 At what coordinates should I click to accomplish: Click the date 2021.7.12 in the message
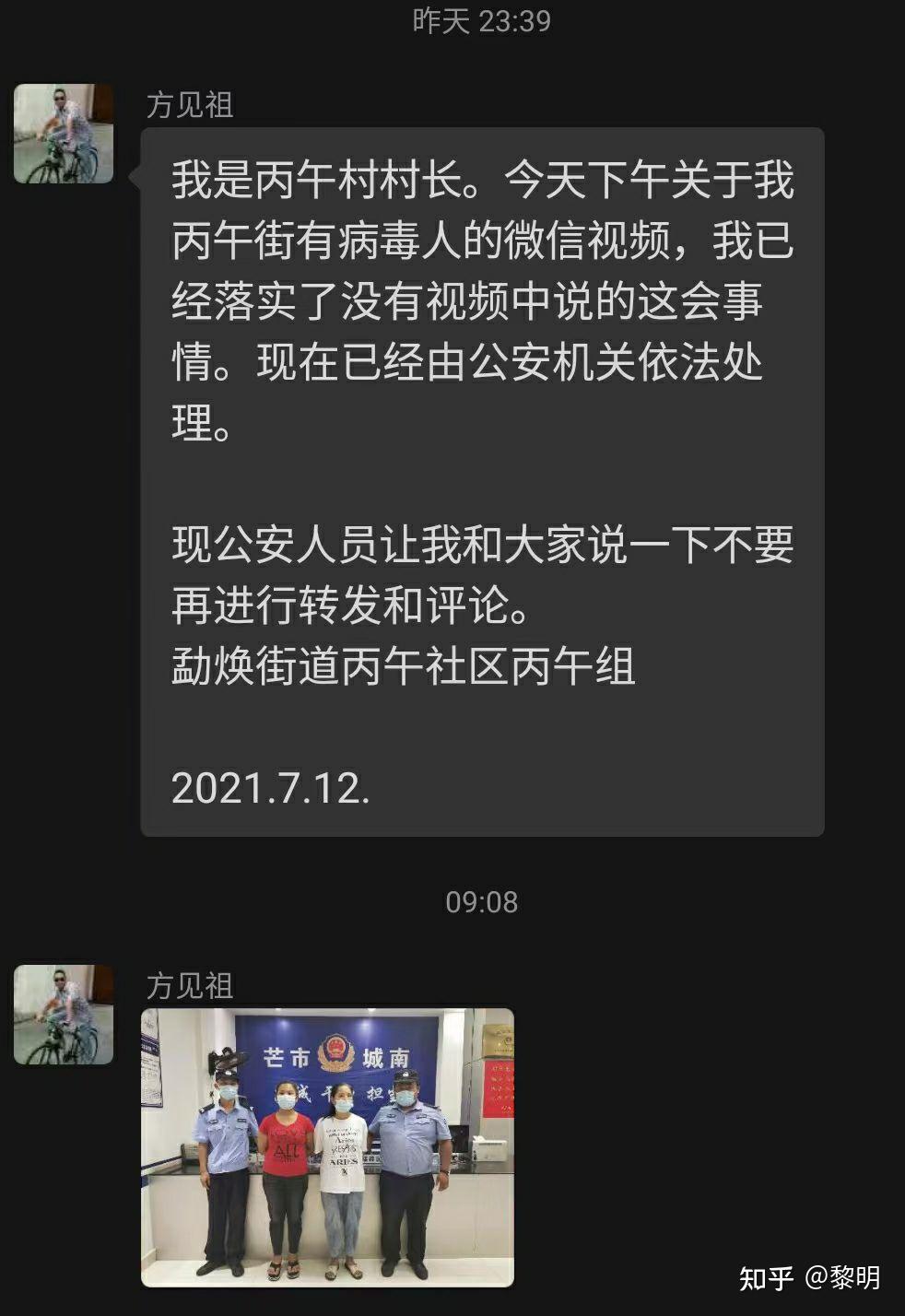(271, 789)
